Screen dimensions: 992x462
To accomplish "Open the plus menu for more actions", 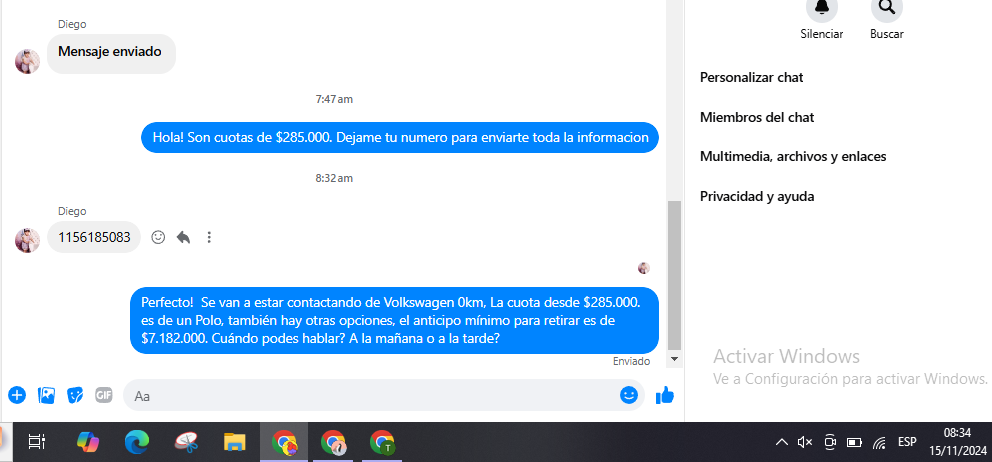I will click(x=17, y=395).
